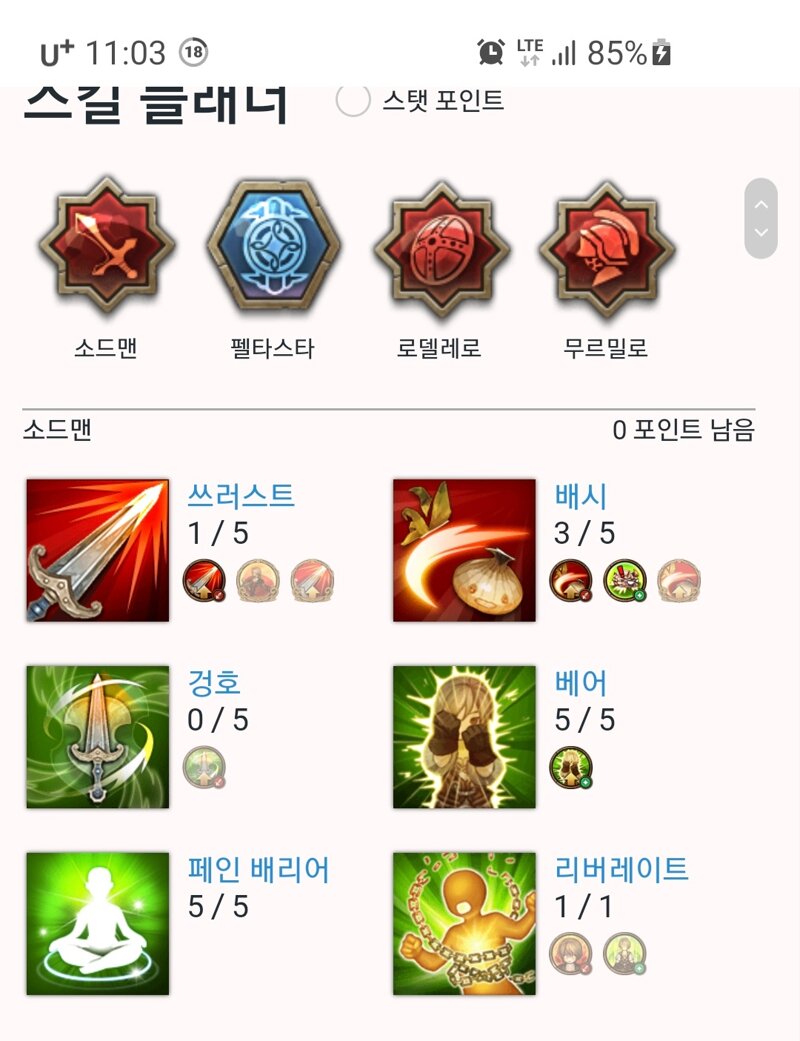
Task: Open the 쓰러스트 skill link
Action: click(241, 495)
